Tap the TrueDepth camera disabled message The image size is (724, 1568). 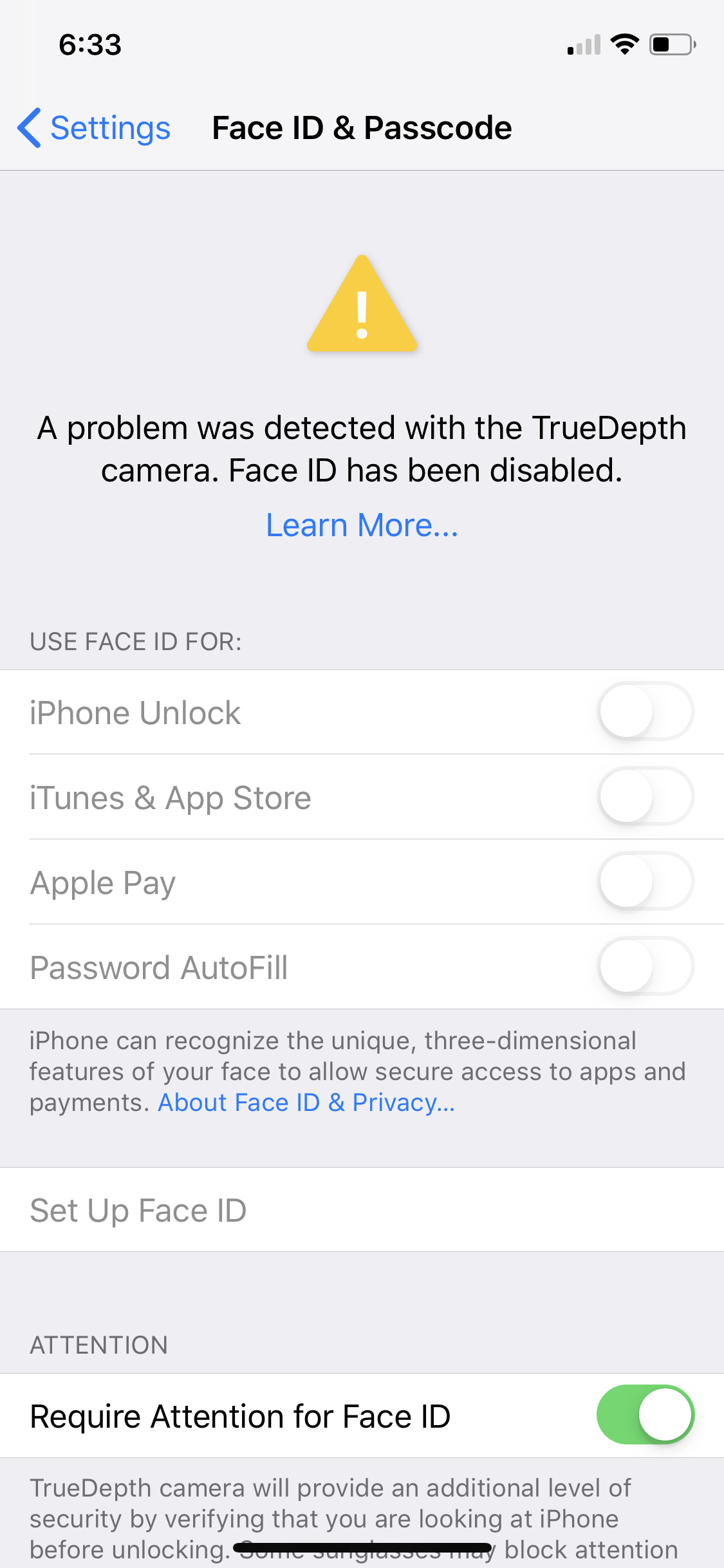pos(362,448)
